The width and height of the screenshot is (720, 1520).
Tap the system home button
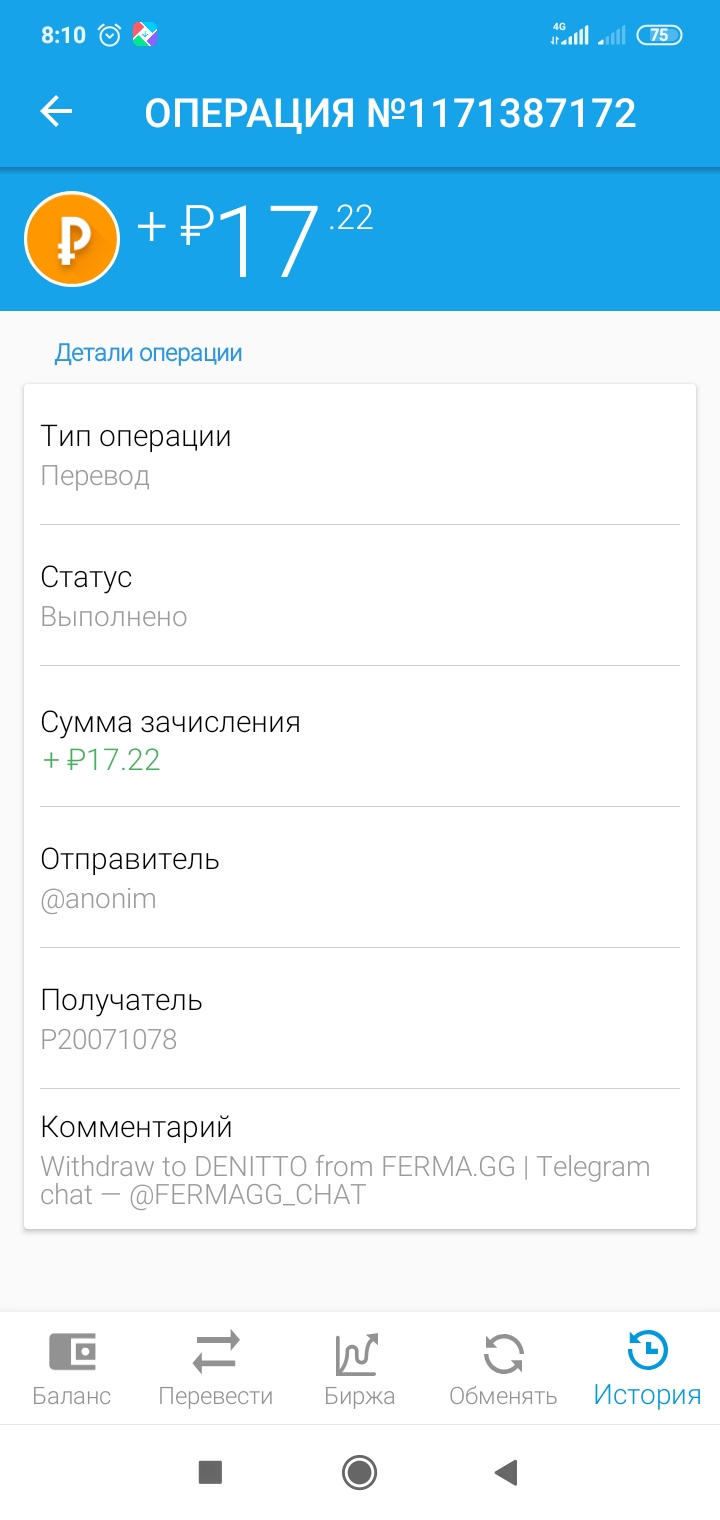click(x=359, y=1472)
